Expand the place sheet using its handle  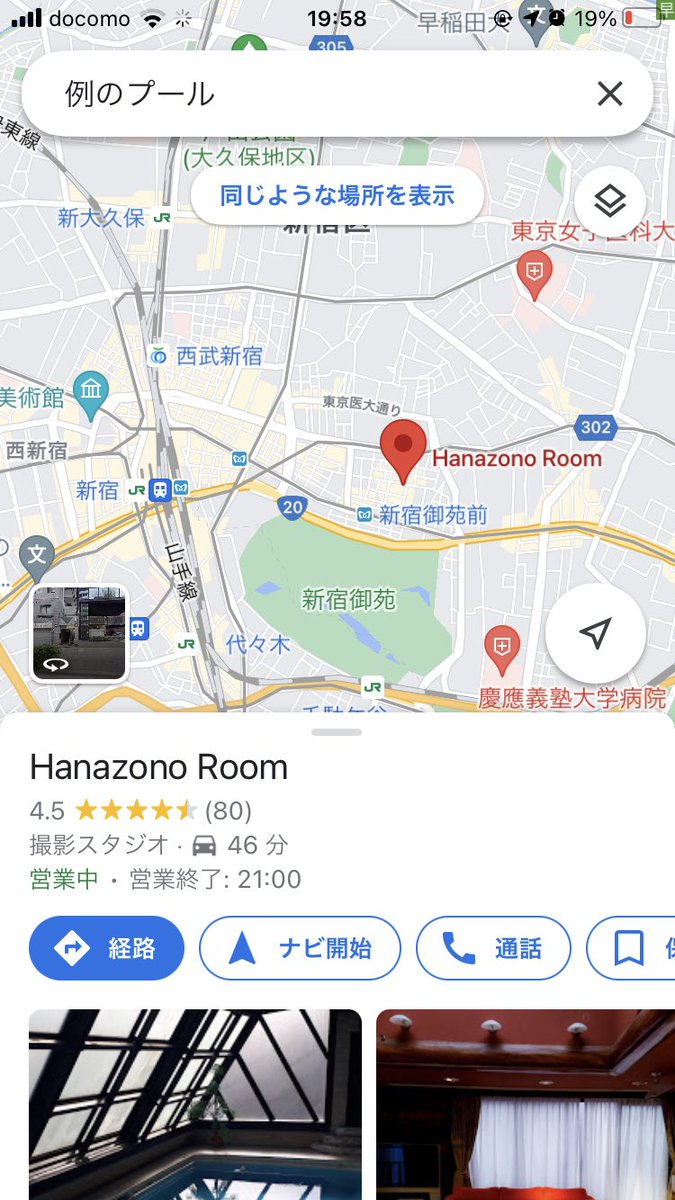[337, 732]
